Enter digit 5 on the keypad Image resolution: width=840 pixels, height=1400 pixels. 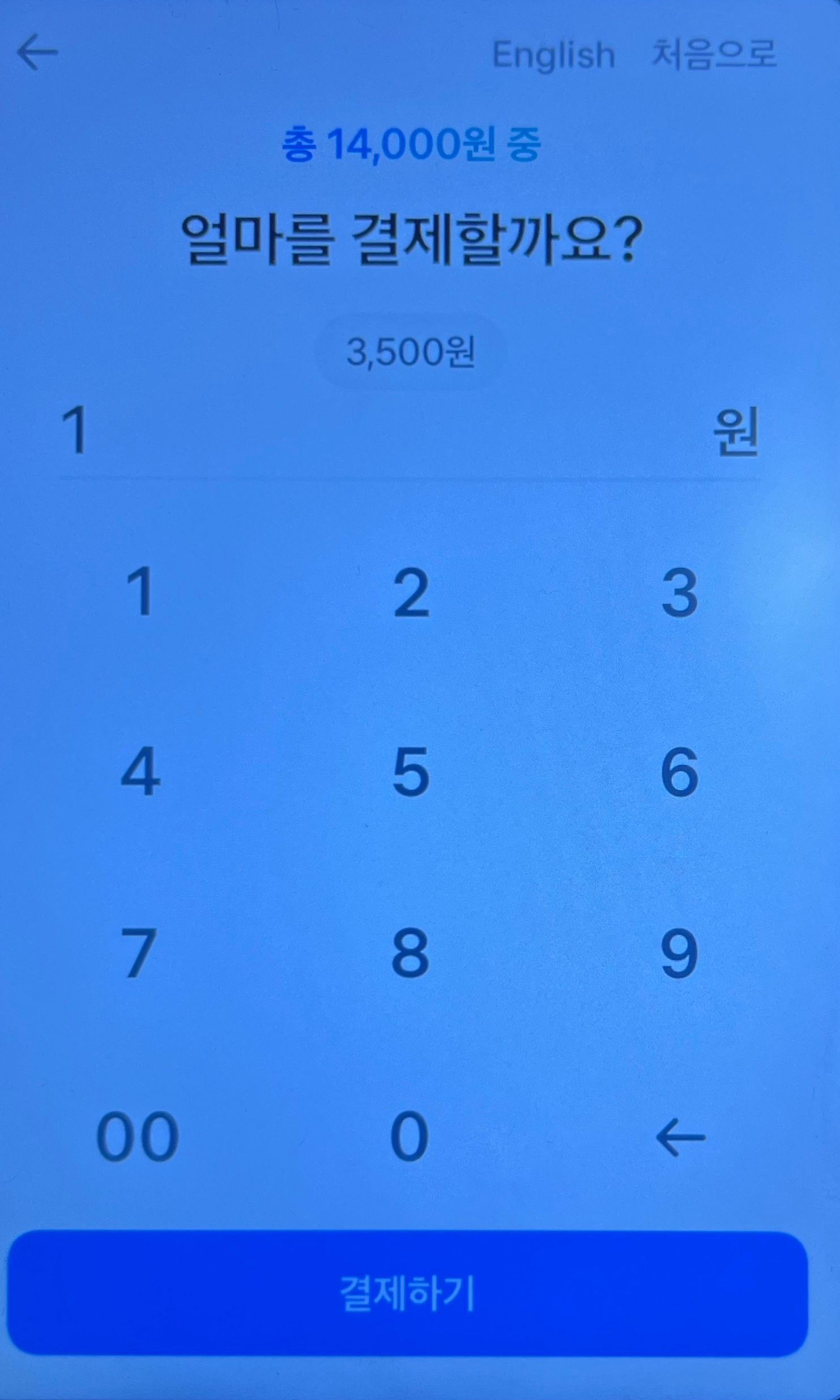(x=411, y=772)
